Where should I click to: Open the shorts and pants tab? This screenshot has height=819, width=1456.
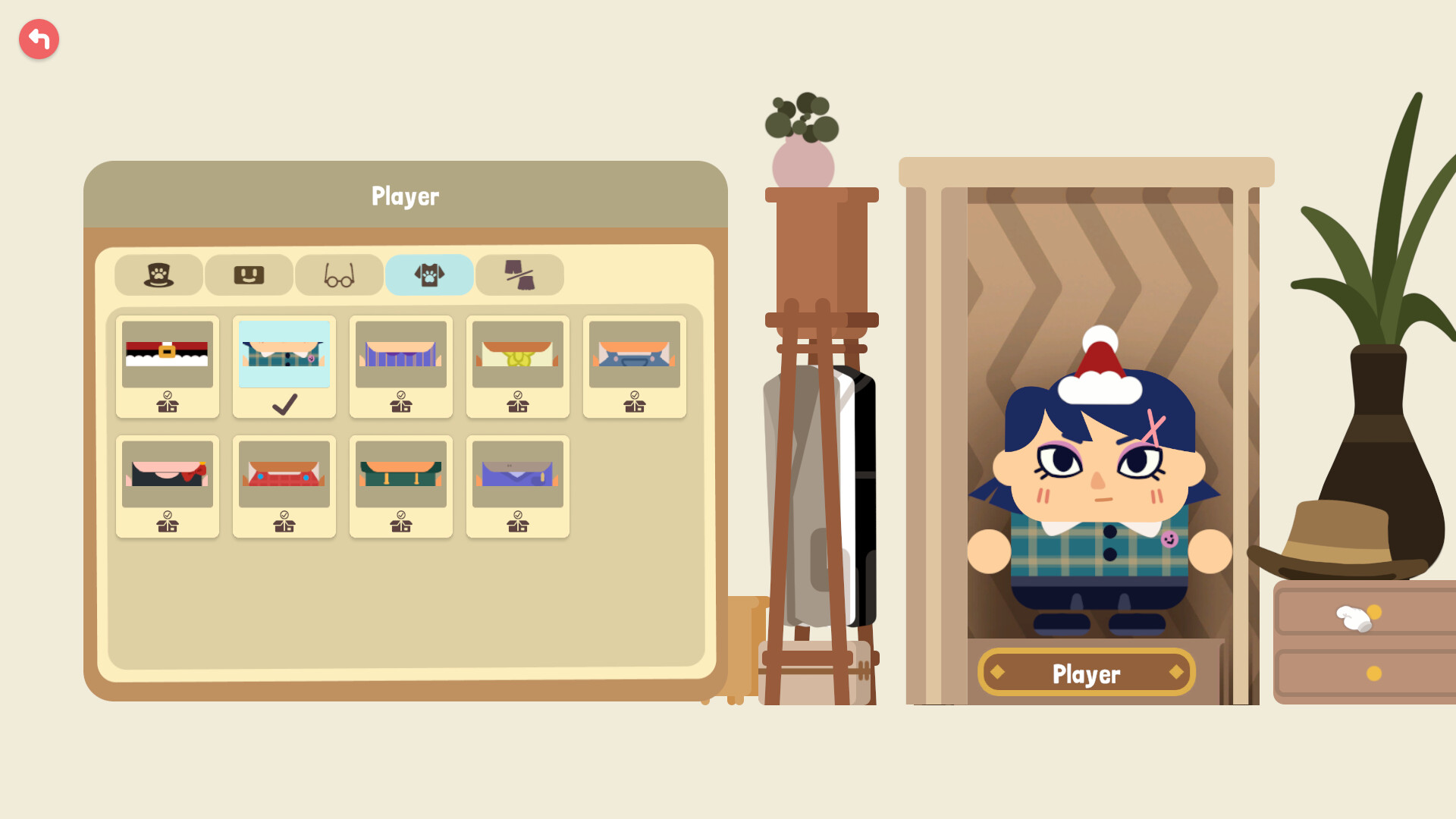(x=519, y=275)
